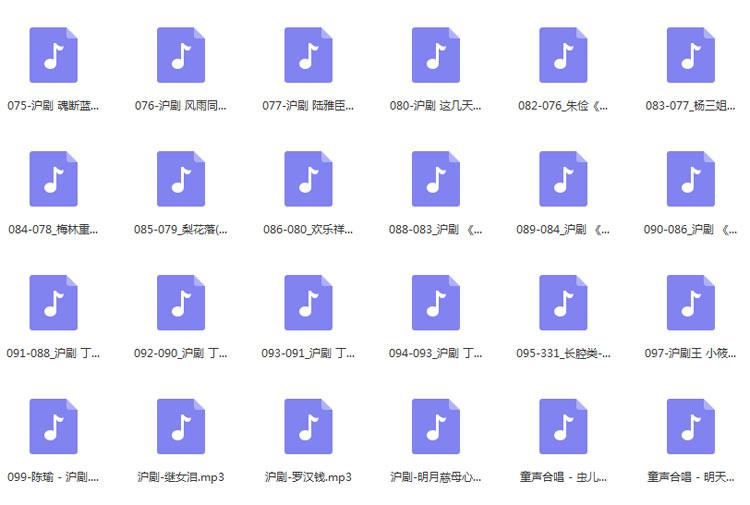Open the file 077-沪剧 陆雅臣…

(308, 55)
